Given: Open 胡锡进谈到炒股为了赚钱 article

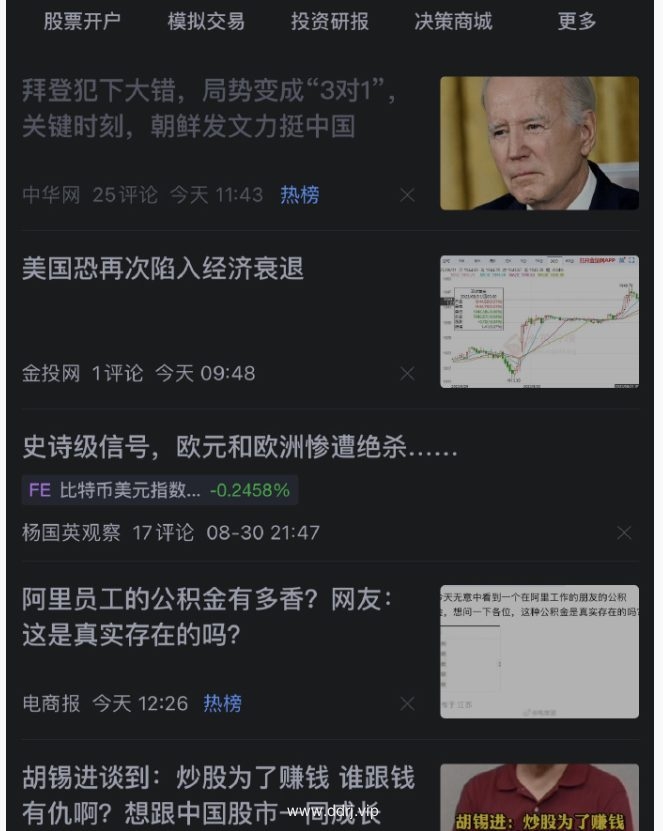Looking at the screenshot, I should [218, 793].
